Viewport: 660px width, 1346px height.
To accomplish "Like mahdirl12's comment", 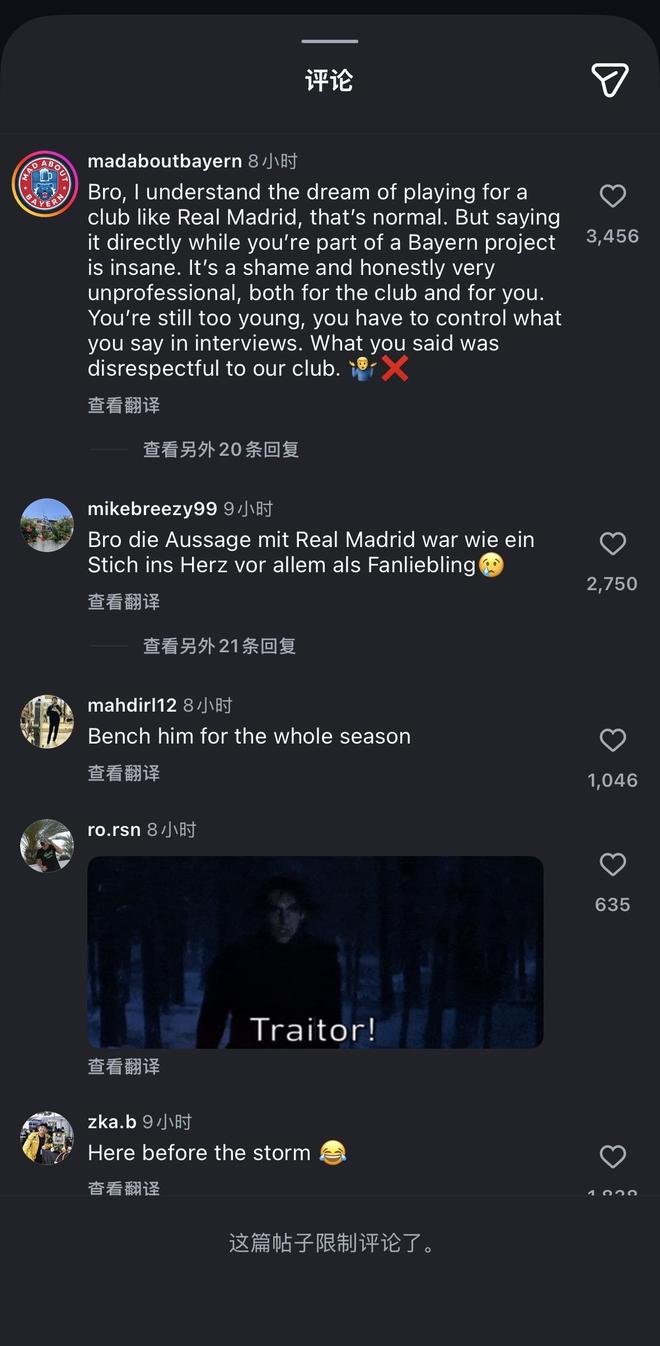I will [x=612, y=740].
